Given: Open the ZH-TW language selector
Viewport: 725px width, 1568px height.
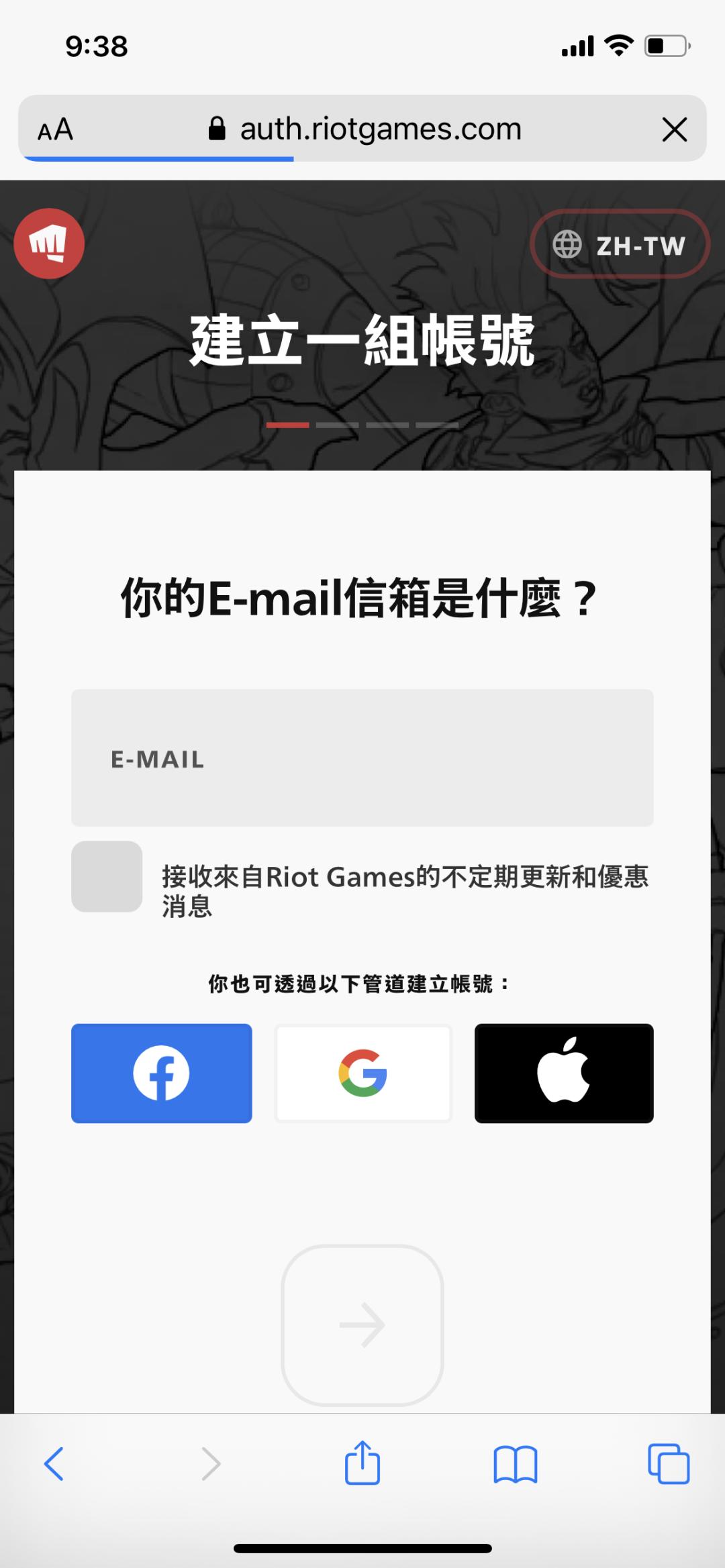Looking at the screenshot, I should pyautogui.click(x=619, y=245).
